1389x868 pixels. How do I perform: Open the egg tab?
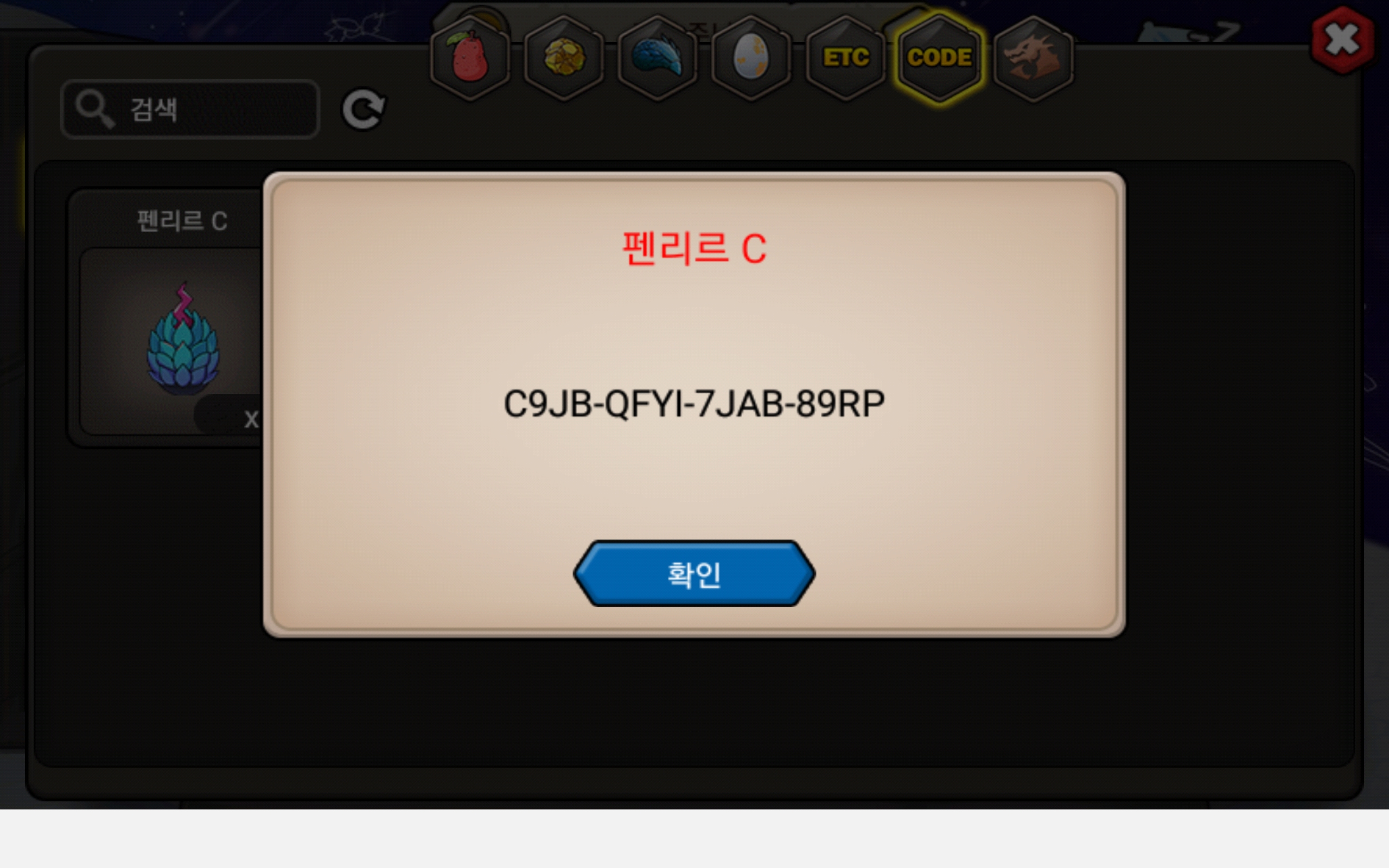pos(751,58)
